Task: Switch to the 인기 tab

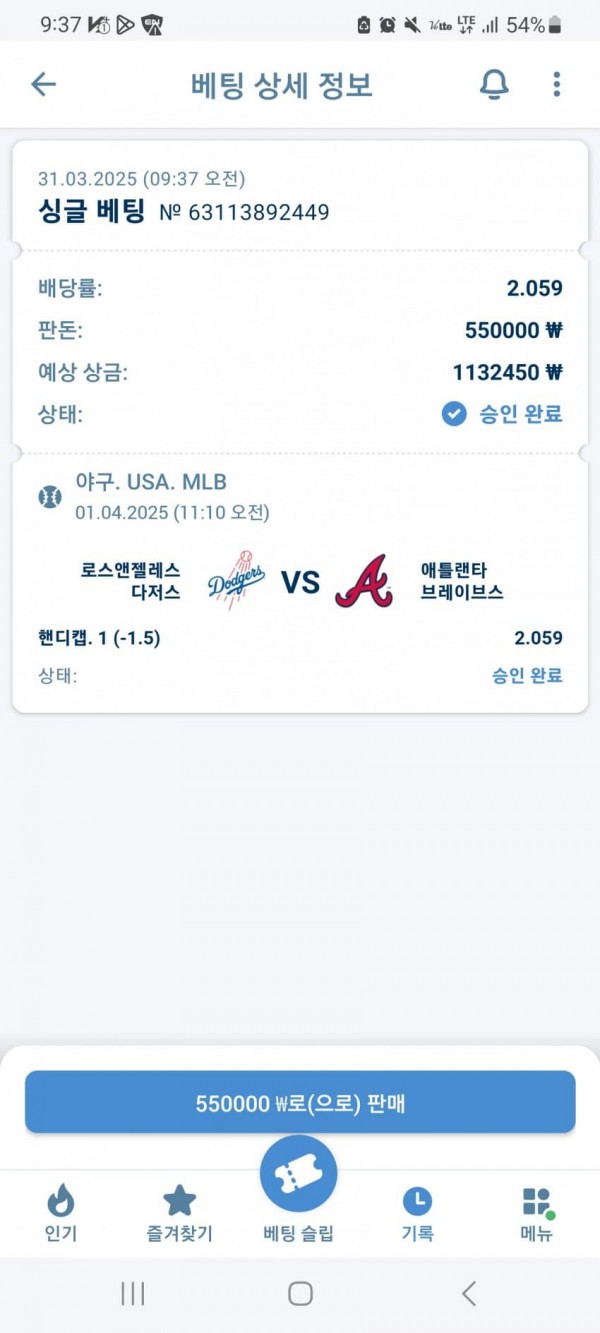Action: [60, 1212]
